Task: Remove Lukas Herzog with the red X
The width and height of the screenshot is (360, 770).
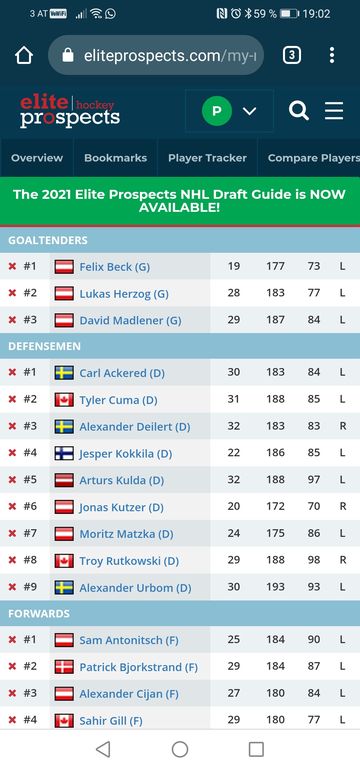Action: point(12,294)
